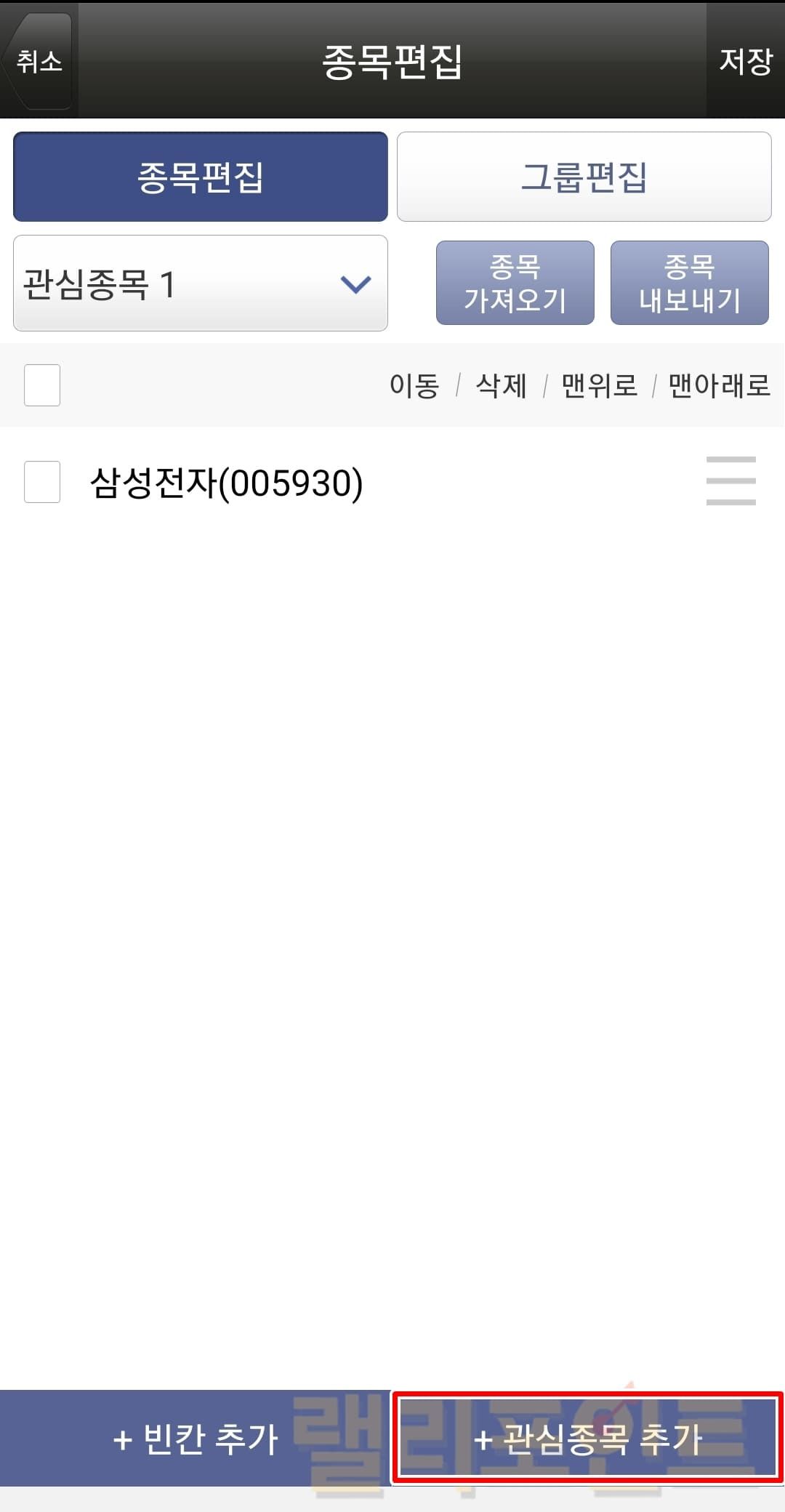The width and height of the screenshot is (785, 1512).
Task: Tap 이동 to move selected items
Action: 414,385
